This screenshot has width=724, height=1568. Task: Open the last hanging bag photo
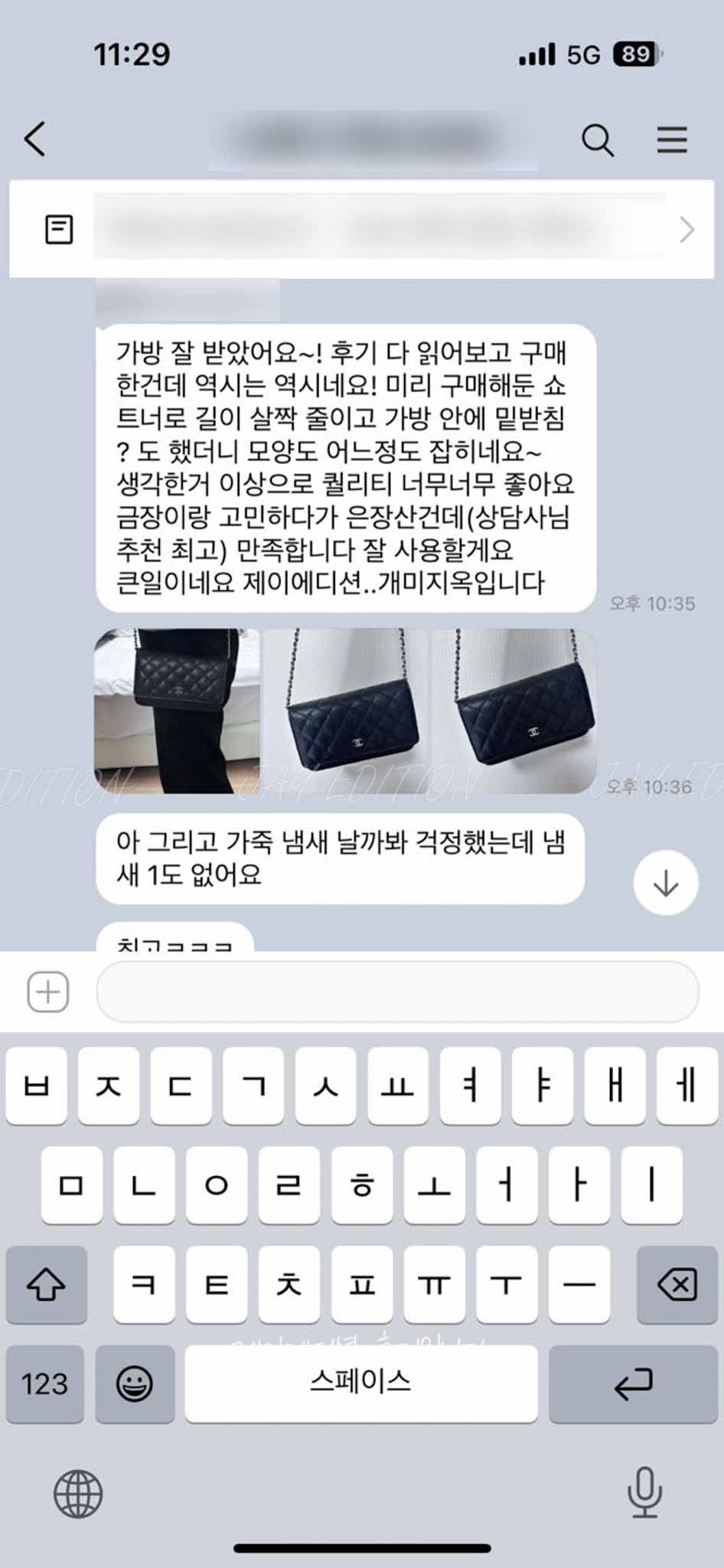(514, 710)
